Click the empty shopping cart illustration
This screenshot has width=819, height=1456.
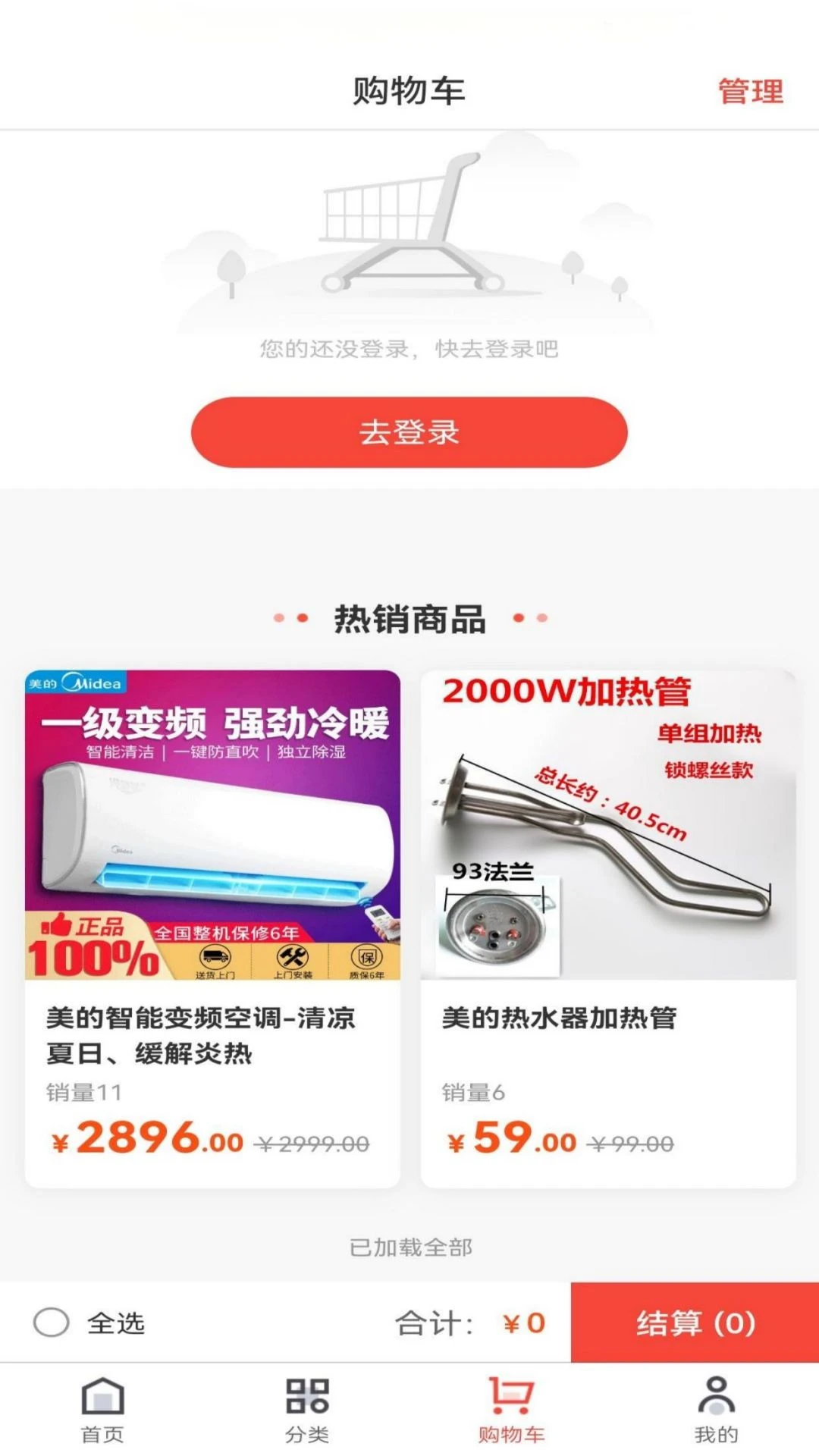[409, 227]
